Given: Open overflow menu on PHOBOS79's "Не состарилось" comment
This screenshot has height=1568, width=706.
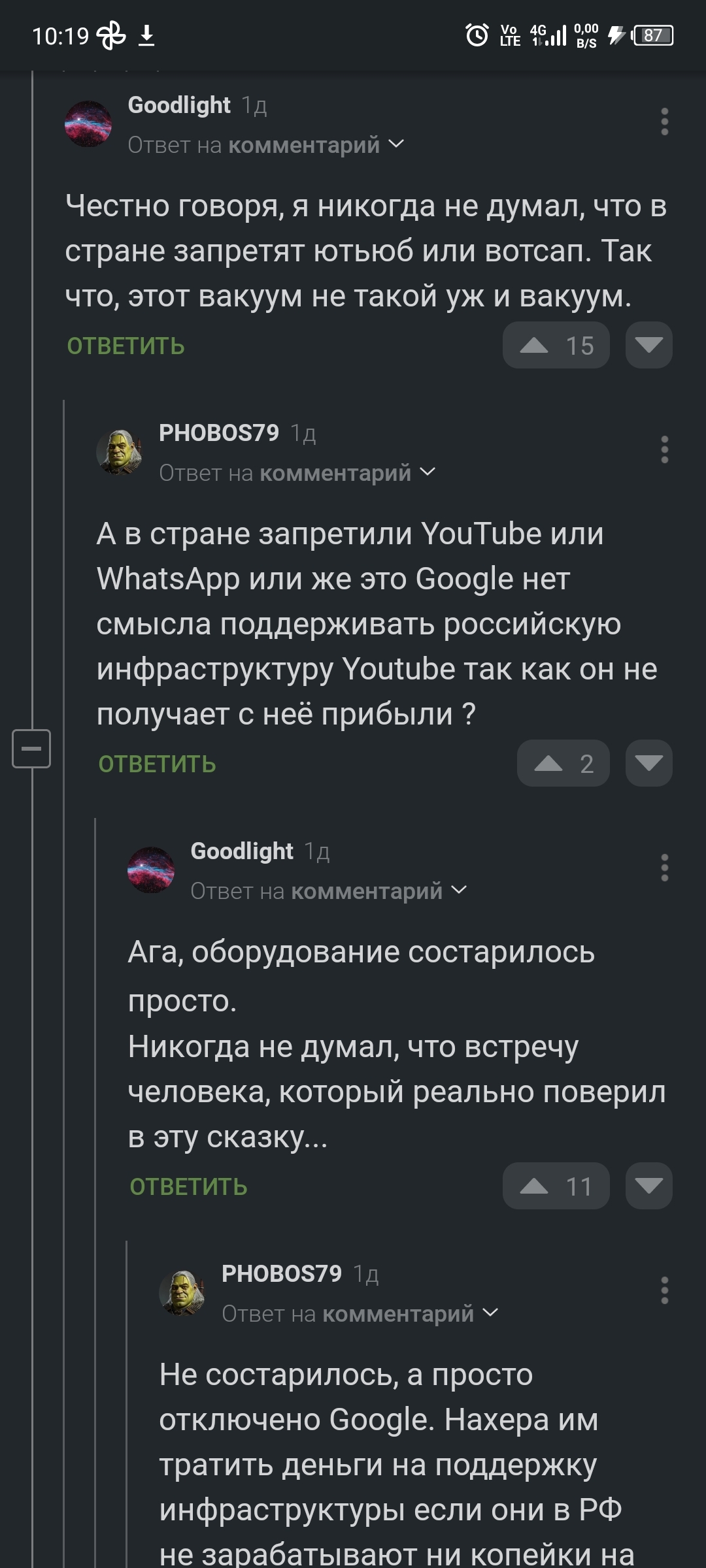Looking at the screenshot, I should 664,1291.
